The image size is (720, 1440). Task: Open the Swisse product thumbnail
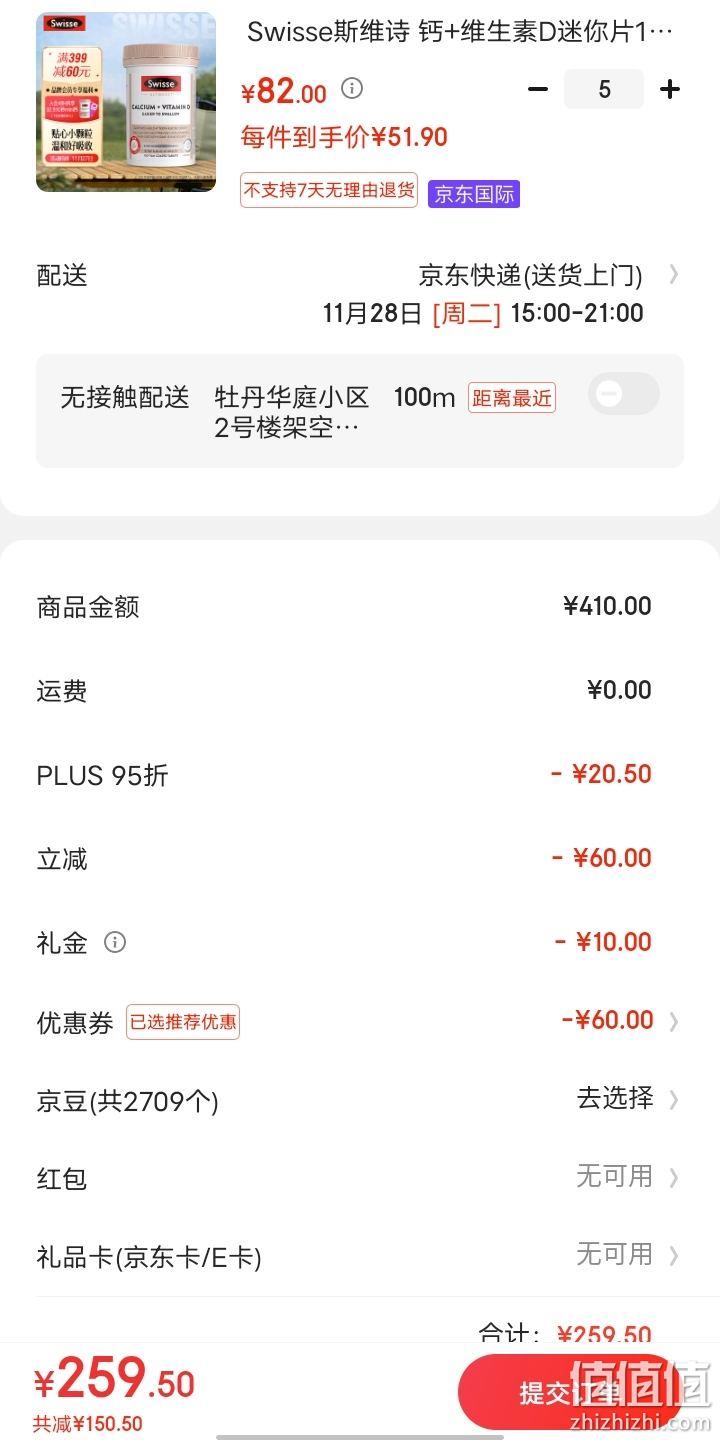126,102
